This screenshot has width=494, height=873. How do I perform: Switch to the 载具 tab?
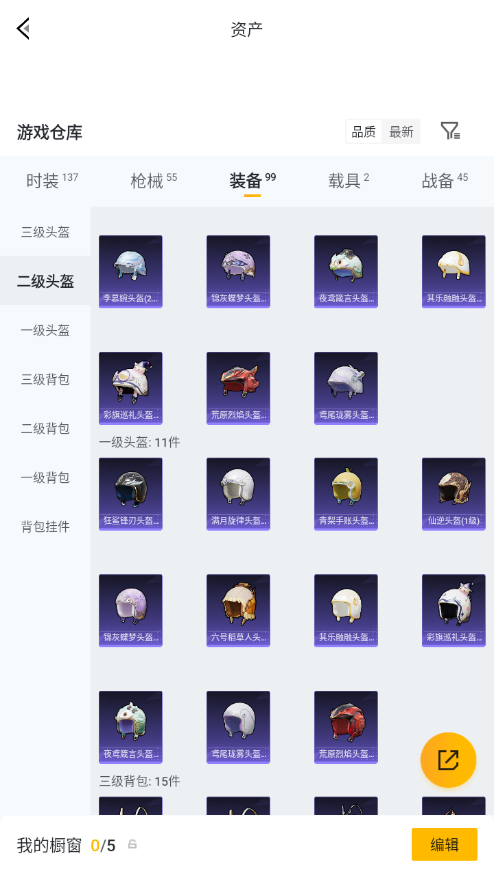coord(349,180)
